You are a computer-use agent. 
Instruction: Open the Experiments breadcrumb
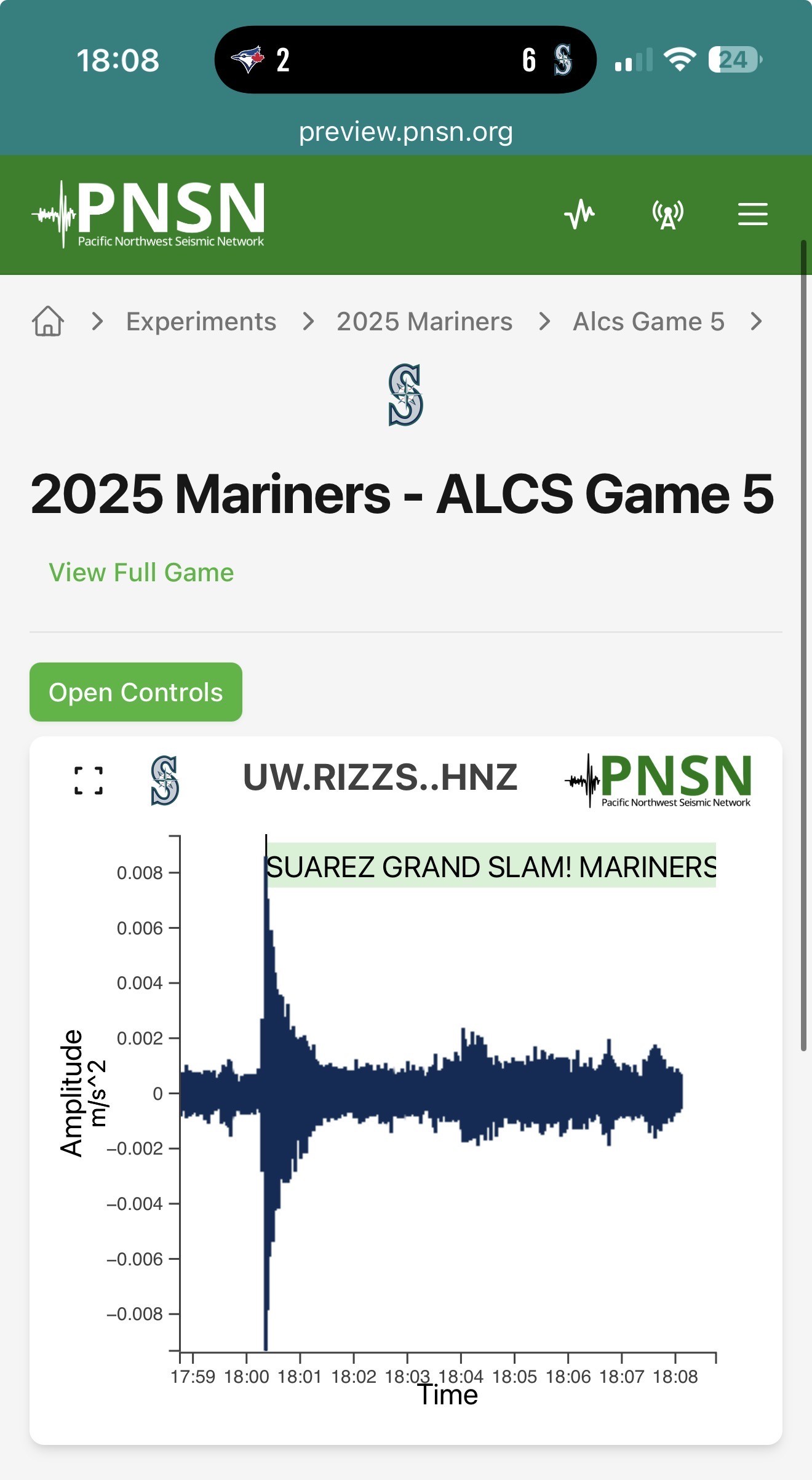(x=201, y=321)
